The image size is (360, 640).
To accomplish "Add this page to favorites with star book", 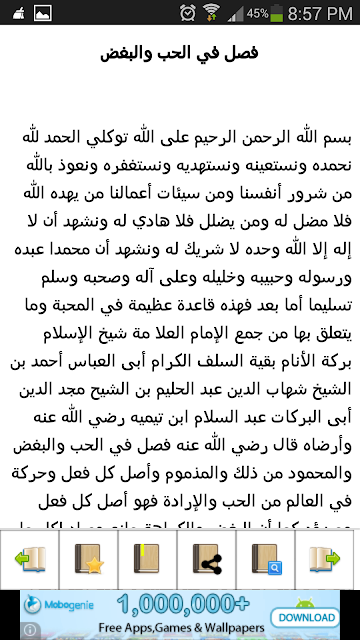I will (89, 559).
